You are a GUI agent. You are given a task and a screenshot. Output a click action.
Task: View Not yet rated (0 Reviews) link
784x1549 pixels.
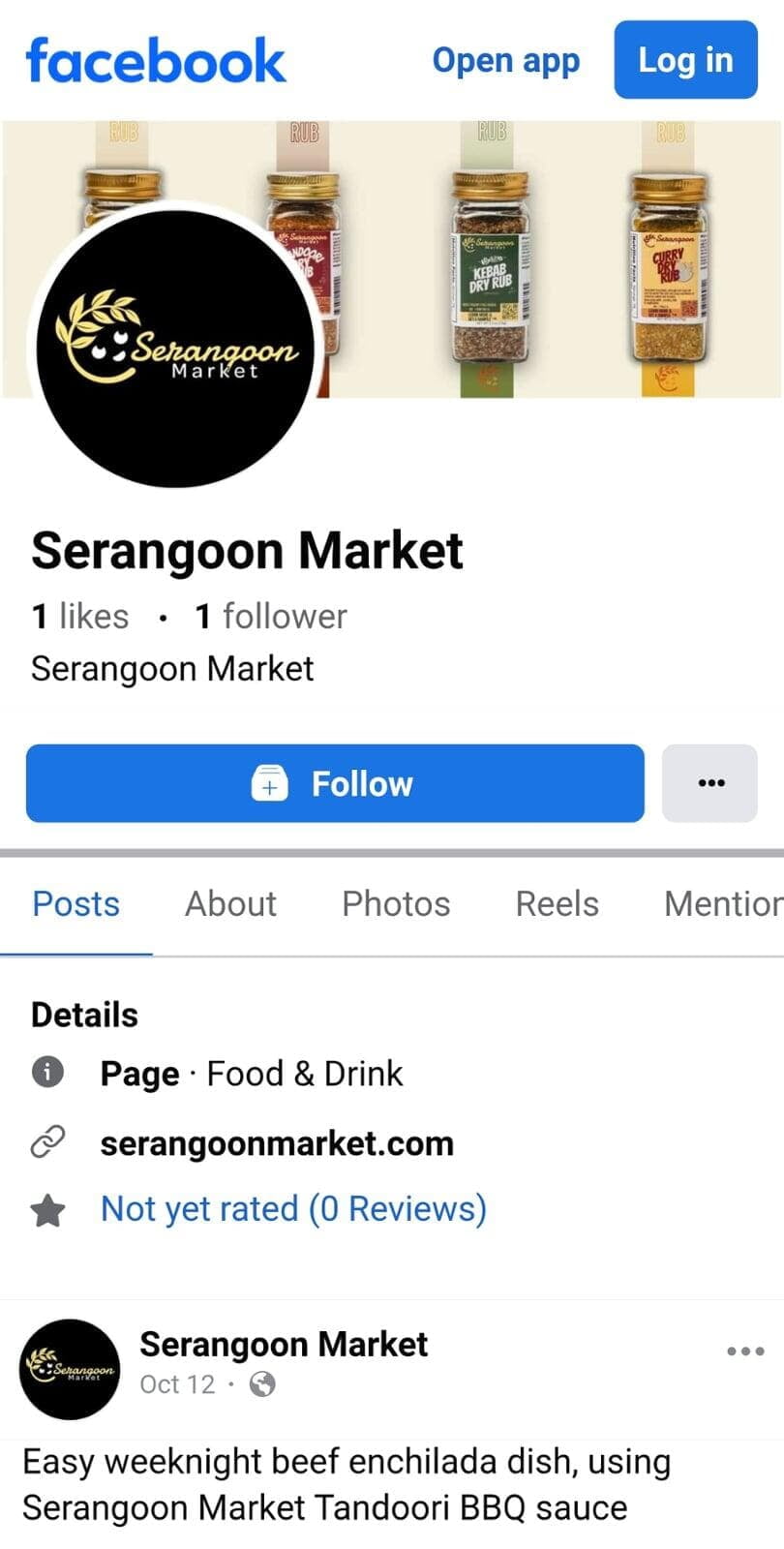coord(293,1208)
